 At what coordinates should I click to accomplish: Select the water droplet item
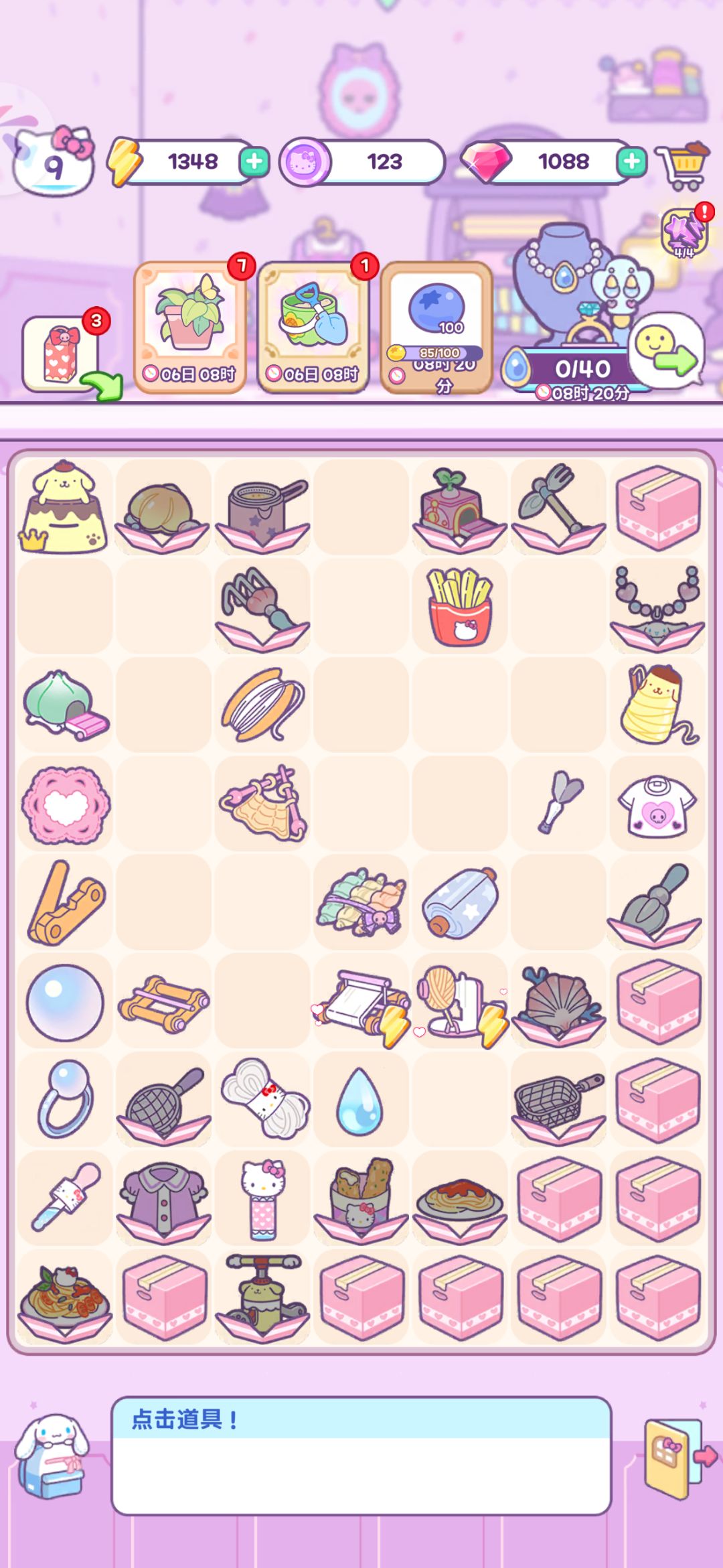click(360, 1100)
